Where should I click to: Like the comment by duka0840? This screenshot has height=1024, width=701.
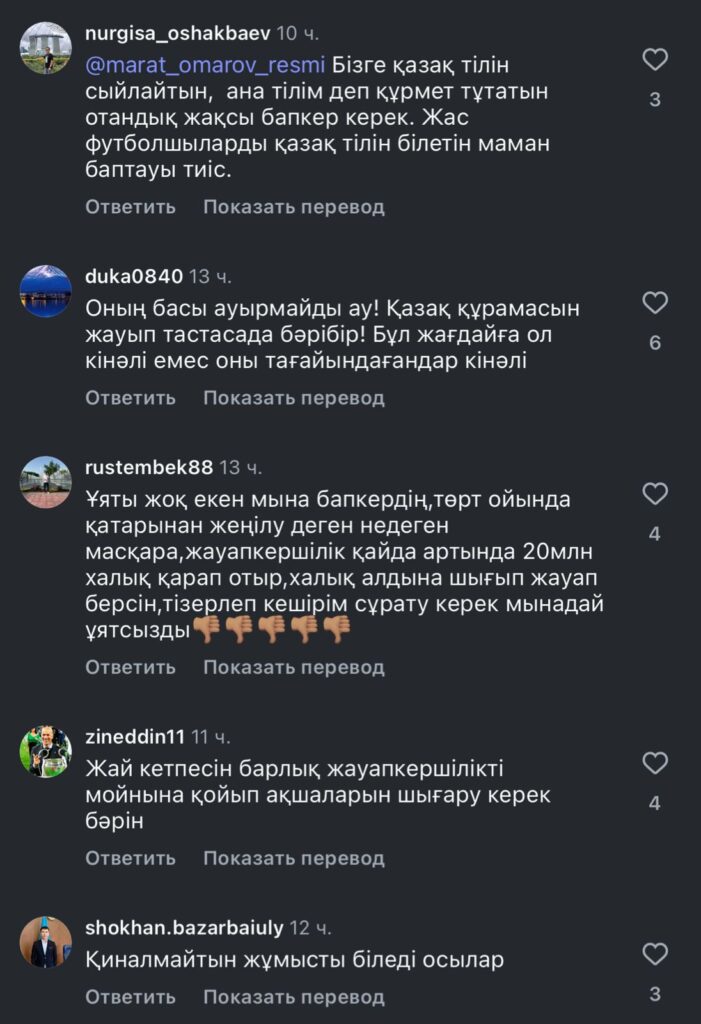[655, 303]
